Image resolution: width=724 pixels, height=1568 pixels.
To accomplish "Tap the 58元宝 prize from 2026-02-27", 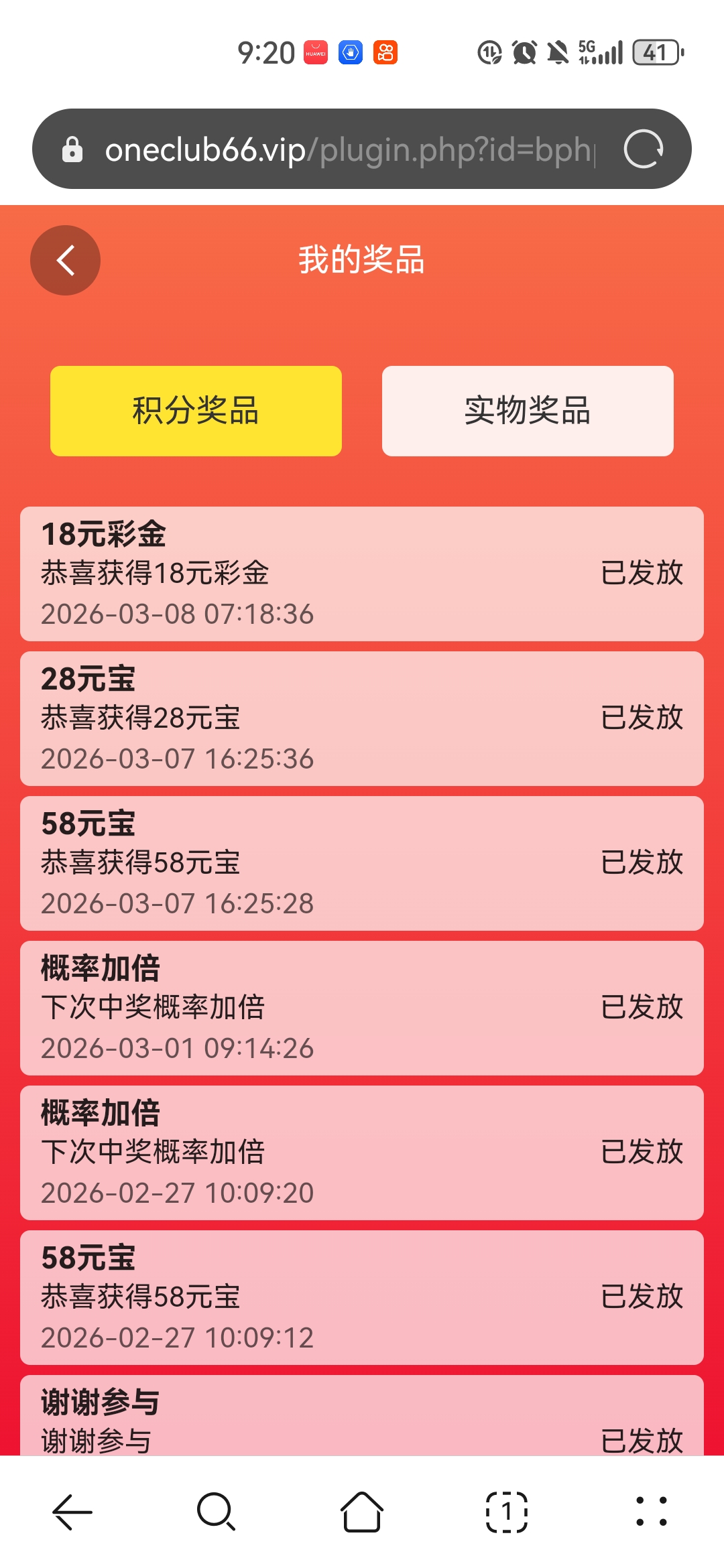I will 362,1296.
